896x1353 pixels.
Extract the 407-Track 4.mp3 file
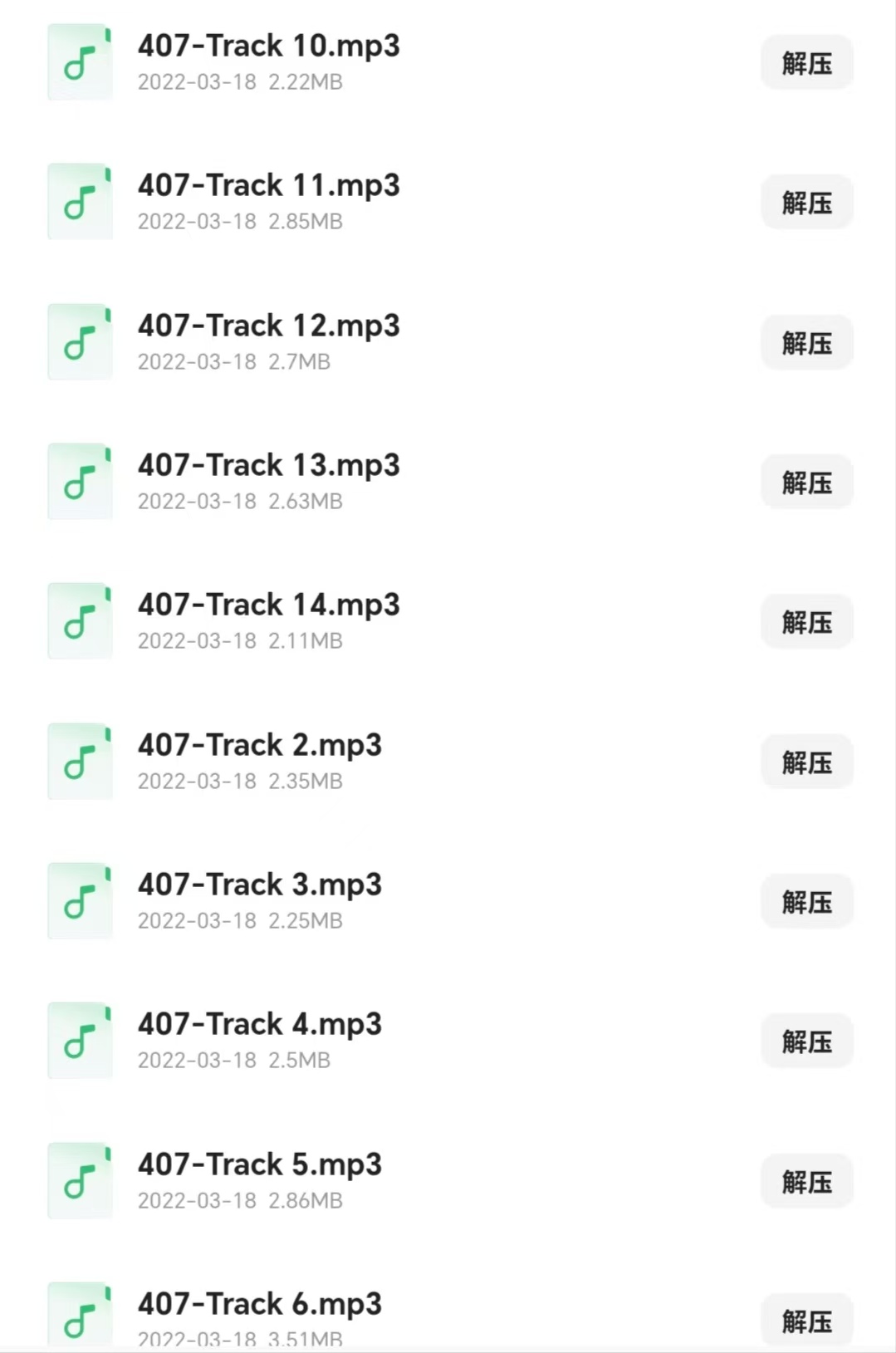coord(806,1042)
